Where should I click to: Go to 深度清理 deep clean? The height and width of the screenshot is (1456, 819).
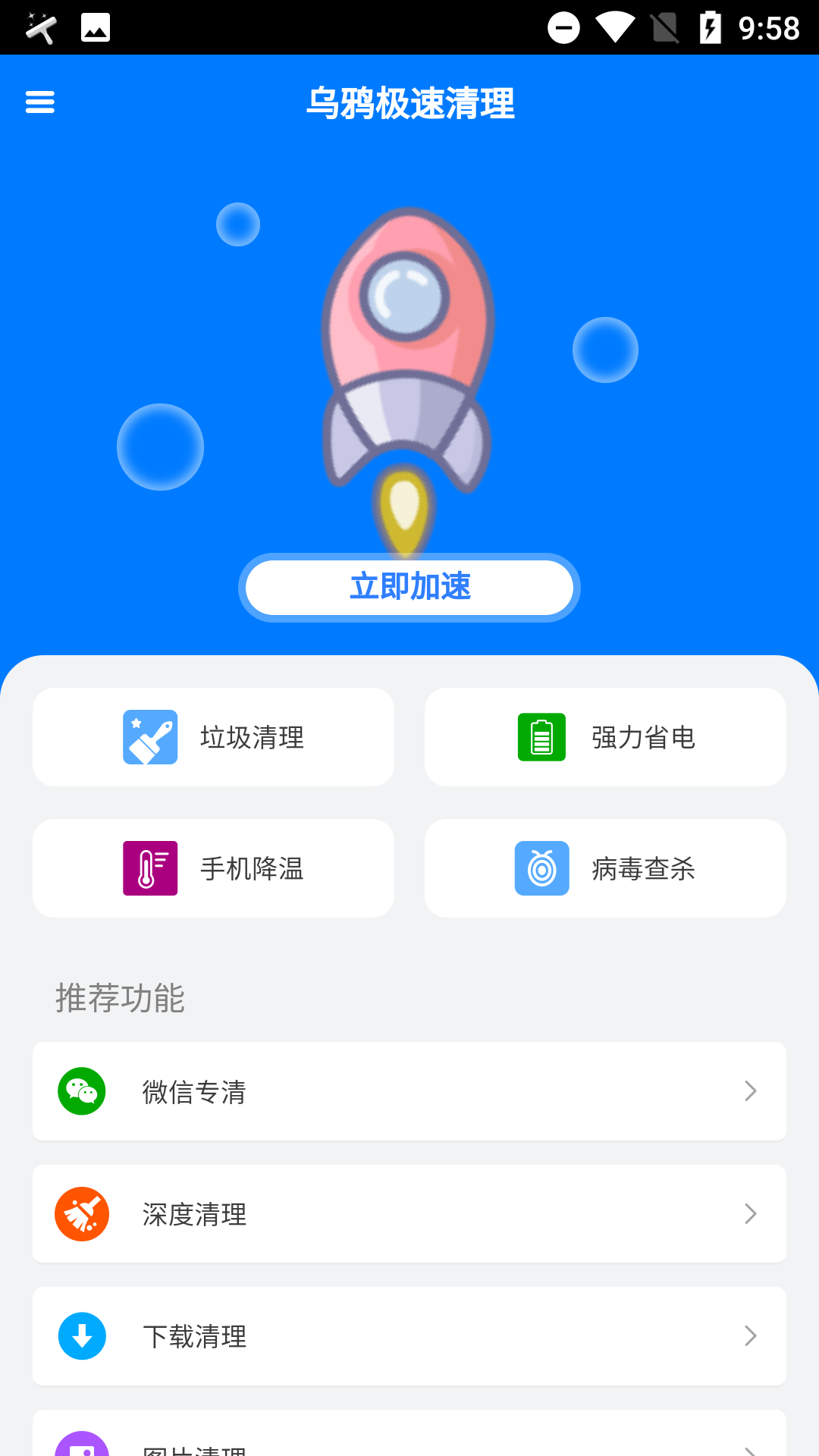(x=409, y=1214)
